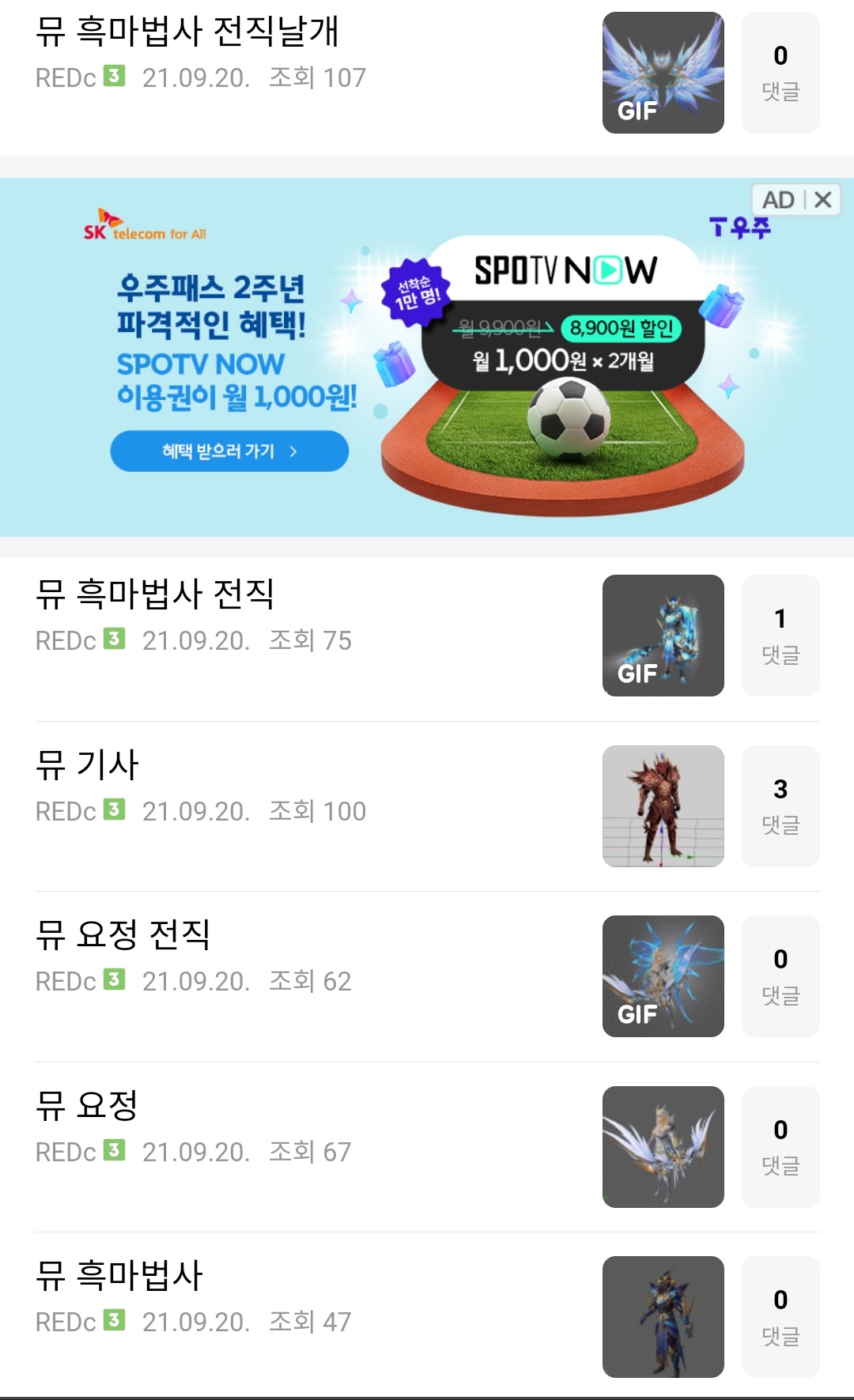
Task: Tap 혜택 받으러 가기 button in ad
Action: (x=229, y=451)
